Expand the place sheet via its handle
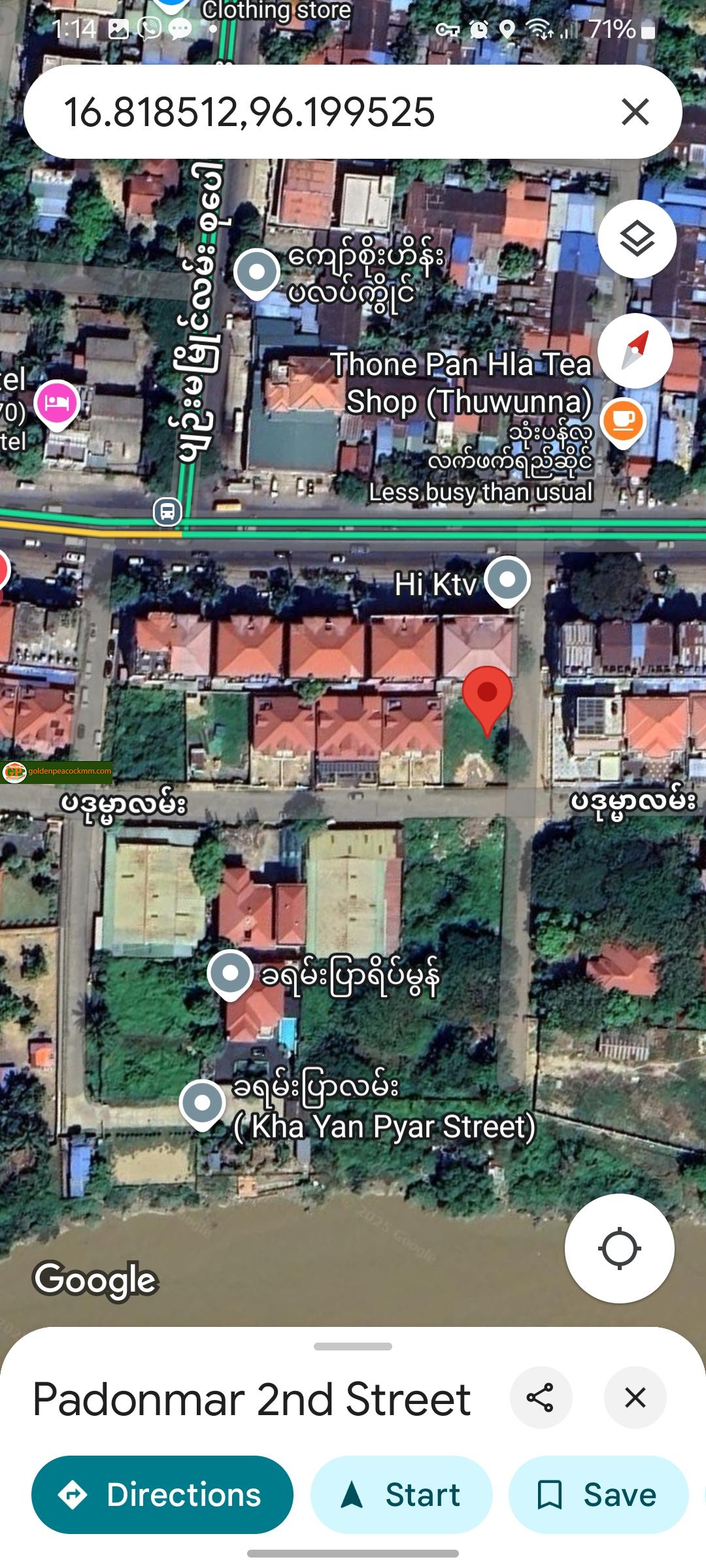Image resolution: width=706 pixels, height=1568 pixels. 353,1346
